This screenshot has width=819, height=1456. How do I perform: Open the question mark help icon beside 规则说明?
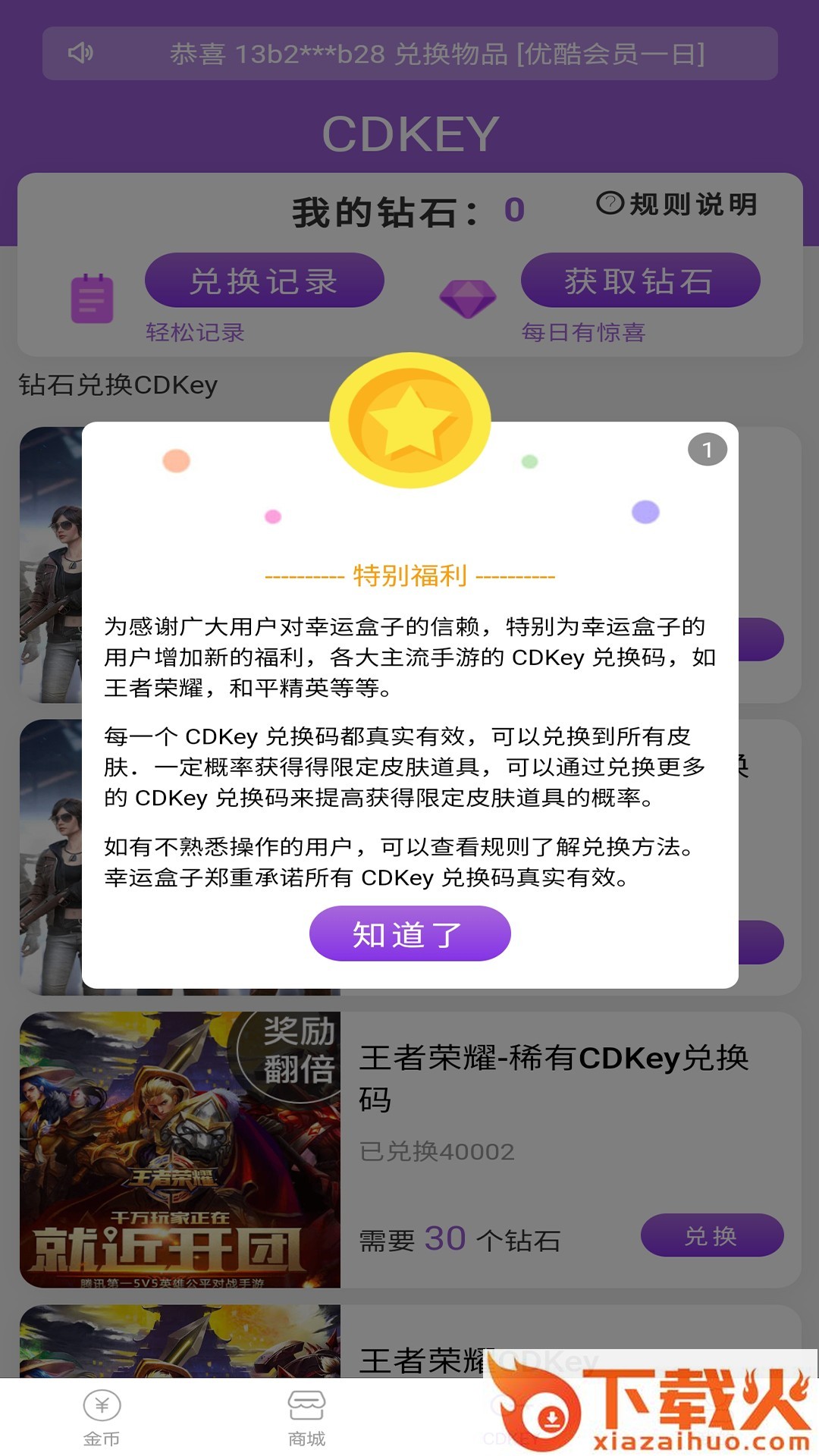[610, 203]
